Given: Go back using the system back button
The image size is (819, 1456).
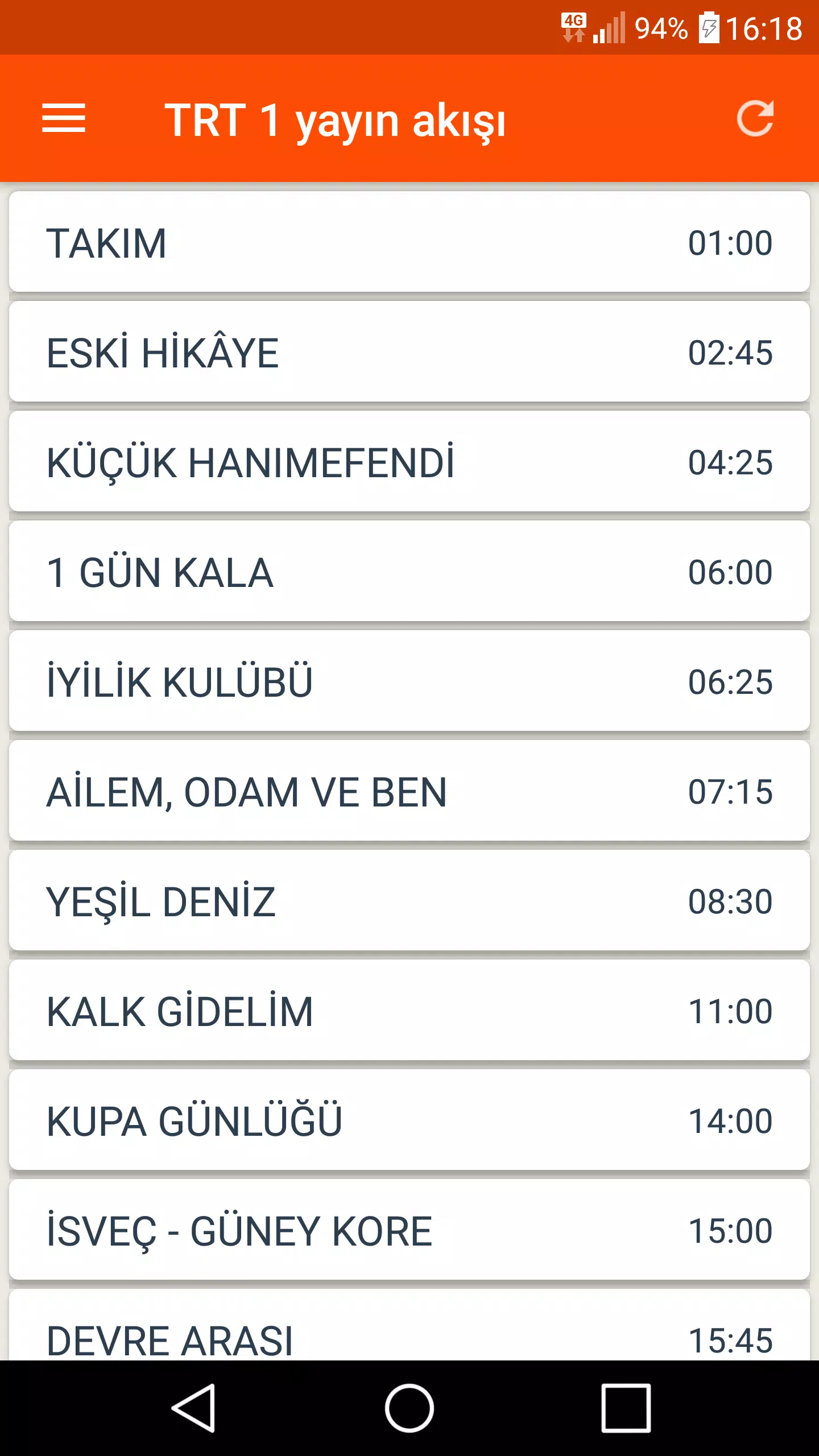Looking at the screenshot, I should (x=193, y=1408).
